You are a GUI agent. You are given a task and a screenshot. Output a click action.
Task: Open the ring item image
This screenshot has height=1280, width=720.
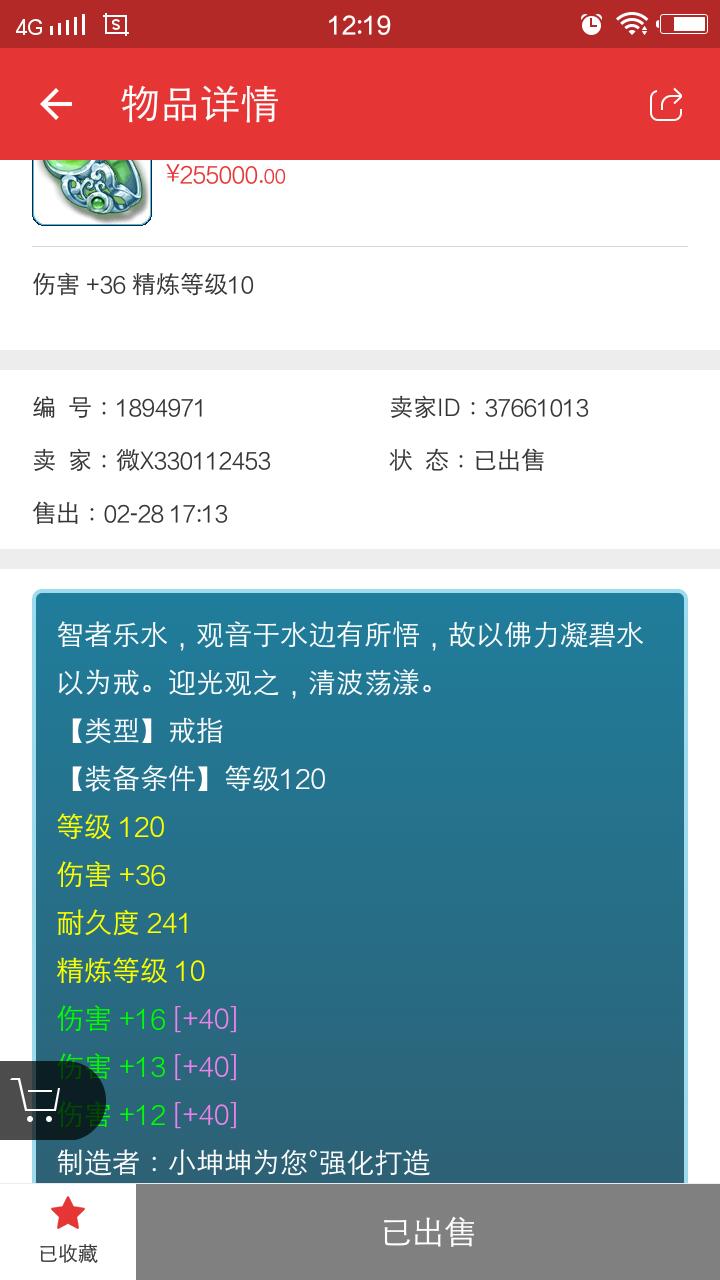point(92,192)
